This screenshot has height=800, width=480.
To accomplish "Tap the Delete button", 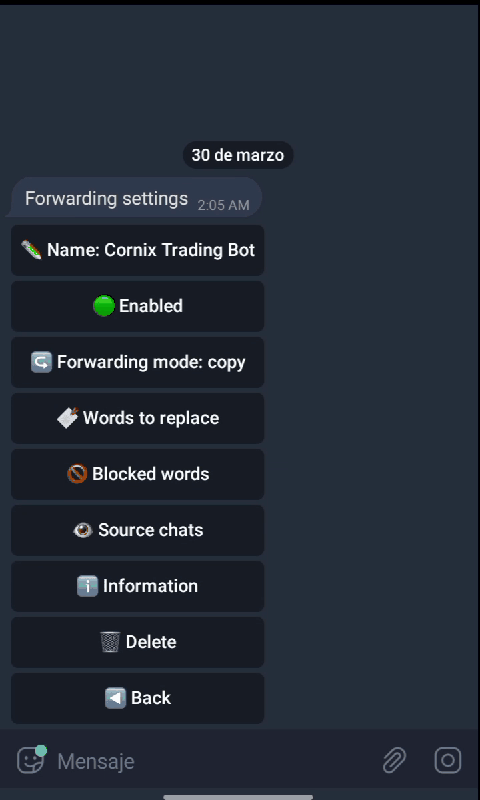I will 138,642.
